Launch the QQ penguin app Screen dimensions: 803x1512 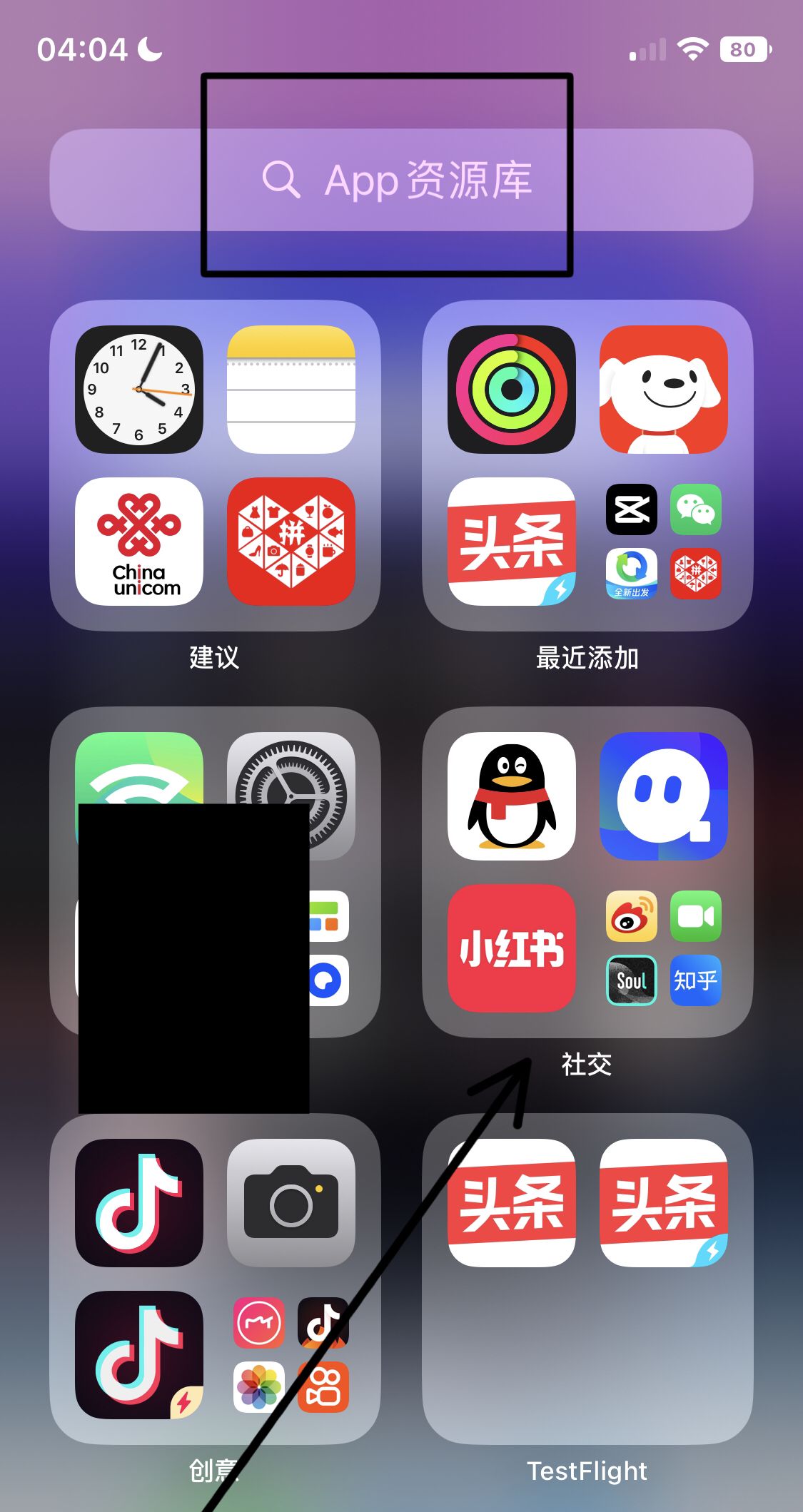[511, 796]
